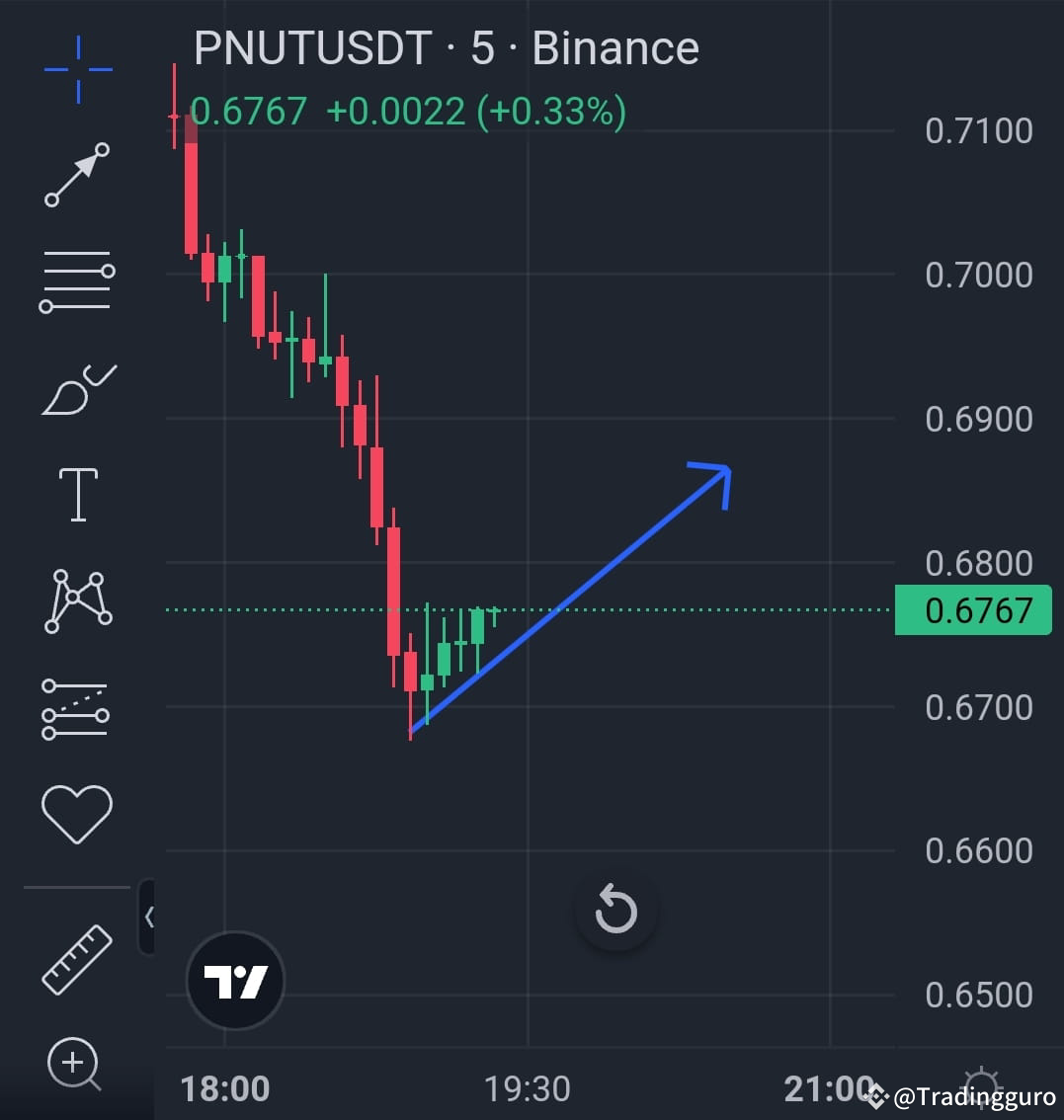
Task: Open the horizontal lines drawing tool
Action: [77, 281]
